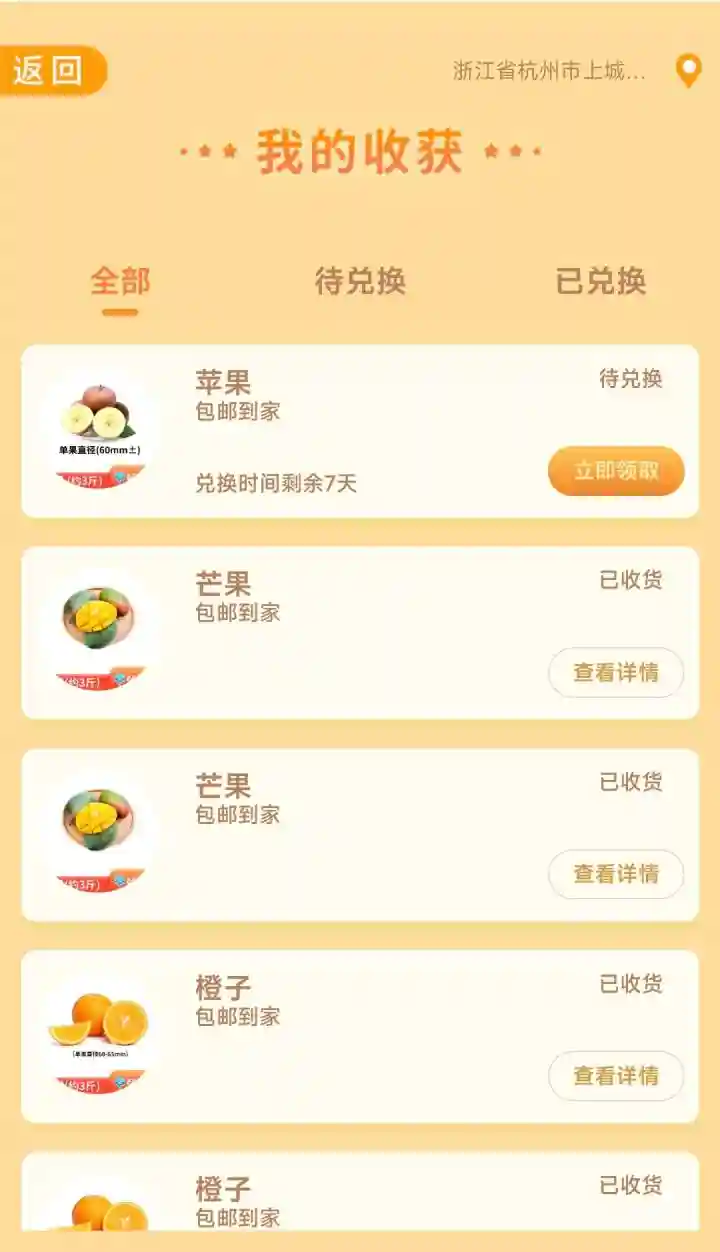Switch to the 已兑换 tab
720x1252 pixels.
(600, 281)
